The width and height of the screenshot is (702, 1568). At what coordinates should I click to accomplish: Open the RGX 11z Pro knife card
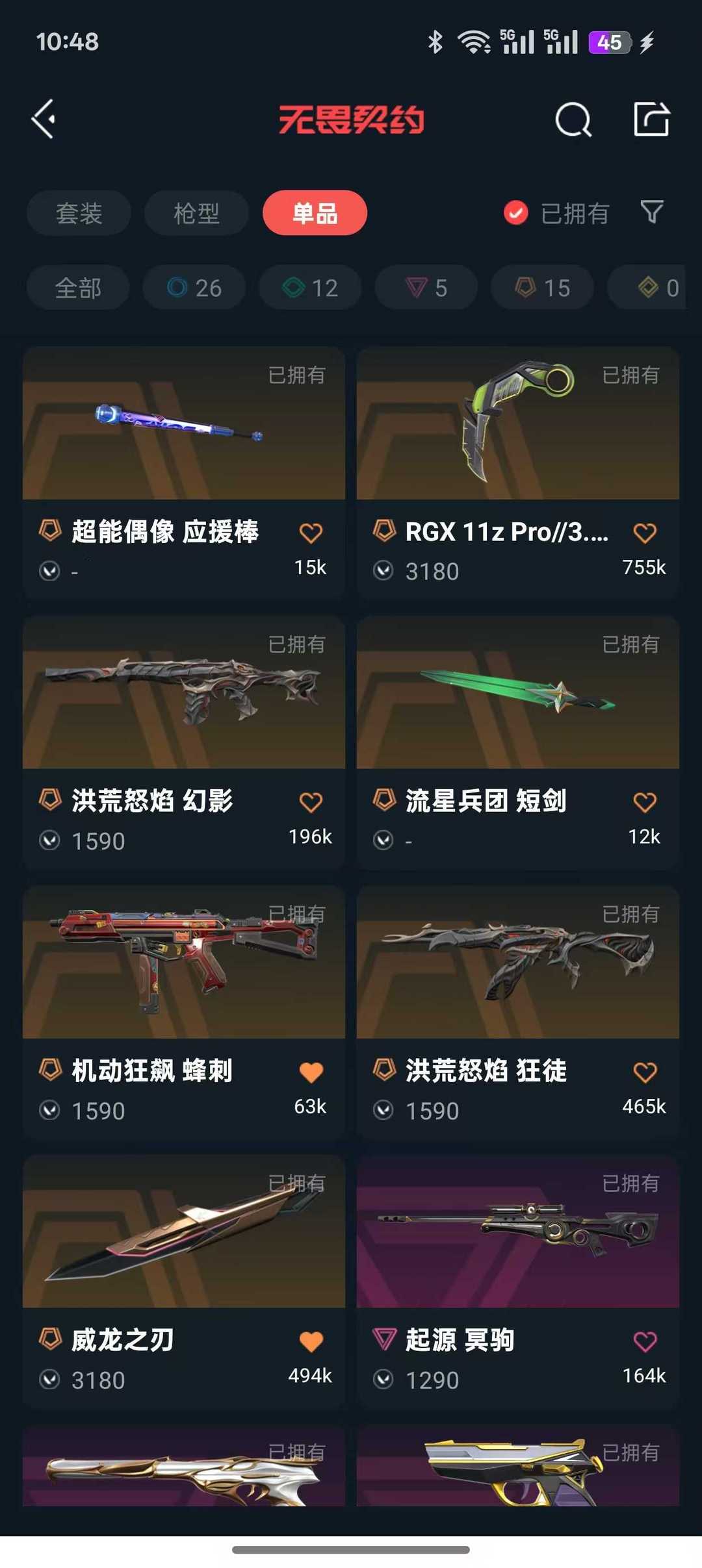pyautogui.click(x=518, y=473)
